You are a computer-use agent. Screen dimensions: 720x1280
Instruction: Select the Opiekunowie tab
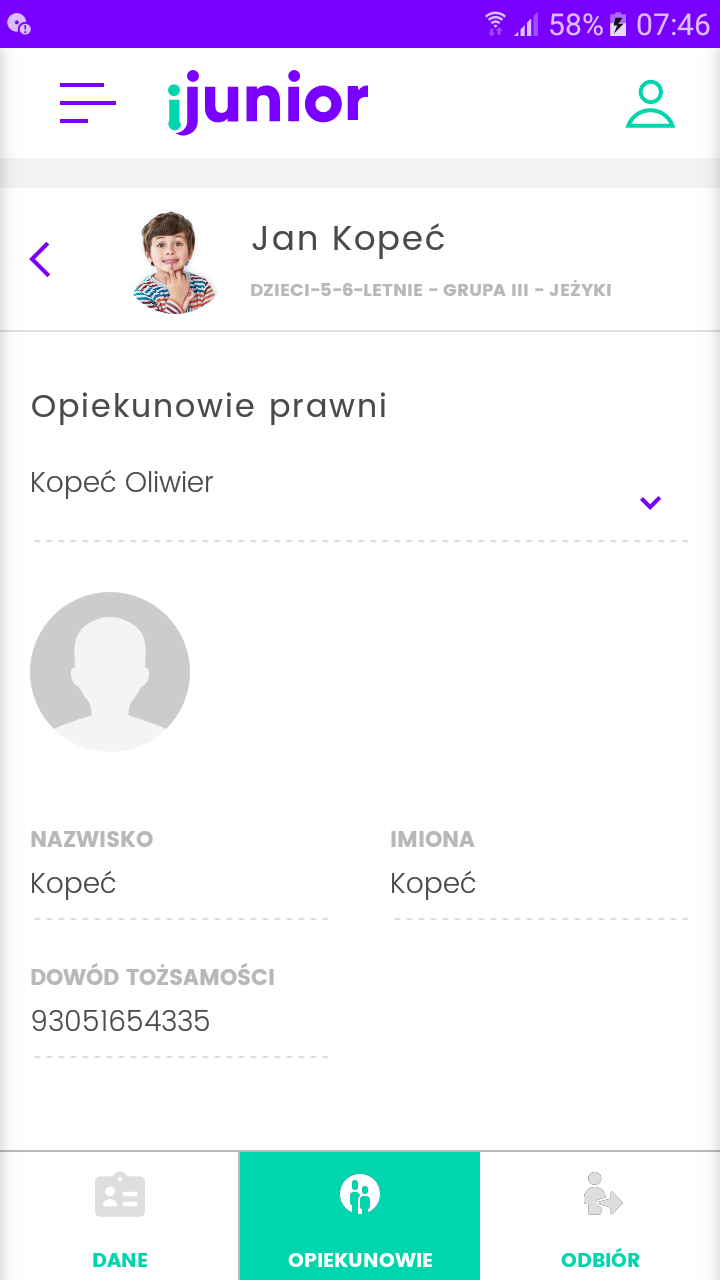coord(360,1217)
